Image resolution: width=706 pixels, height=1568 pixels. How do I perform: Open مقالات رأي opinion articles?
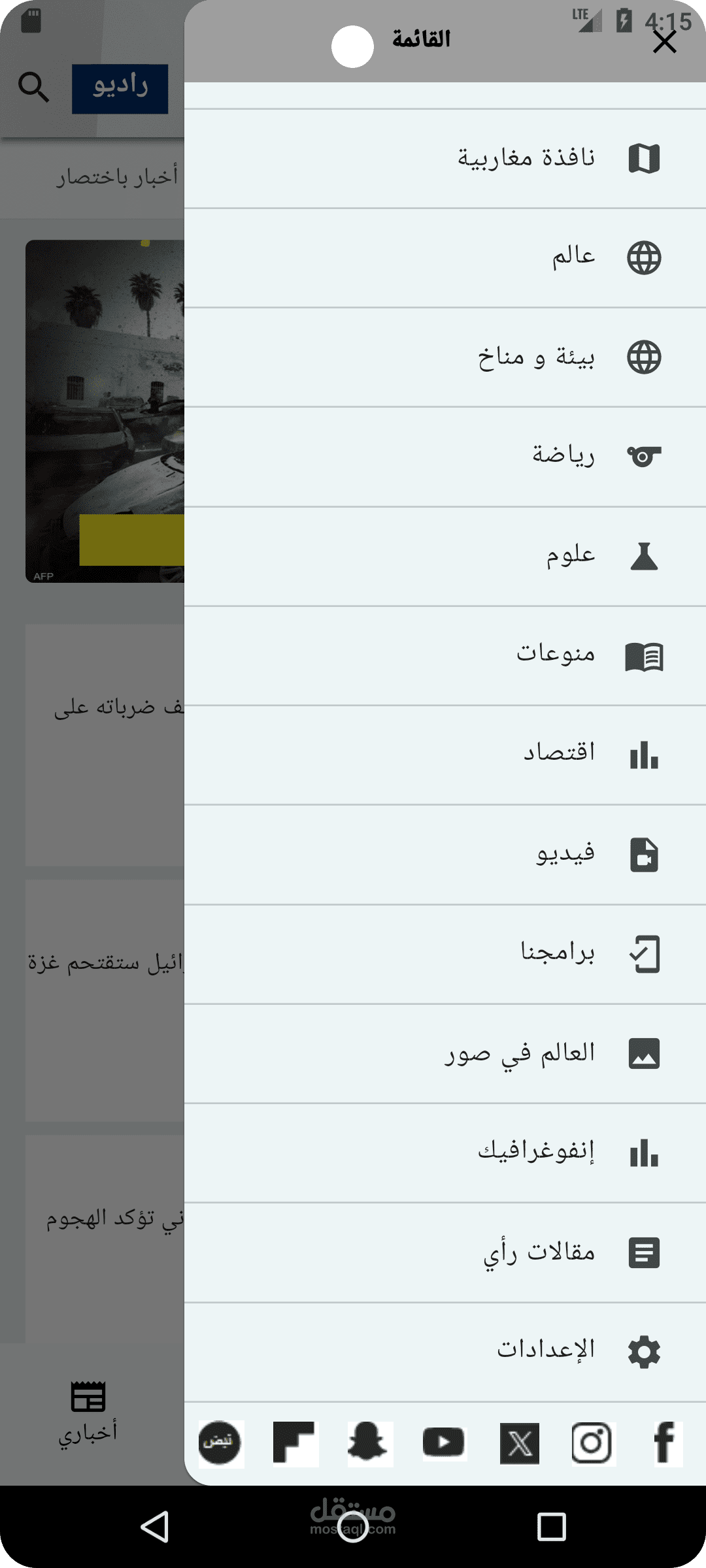tap(539, 1252)
